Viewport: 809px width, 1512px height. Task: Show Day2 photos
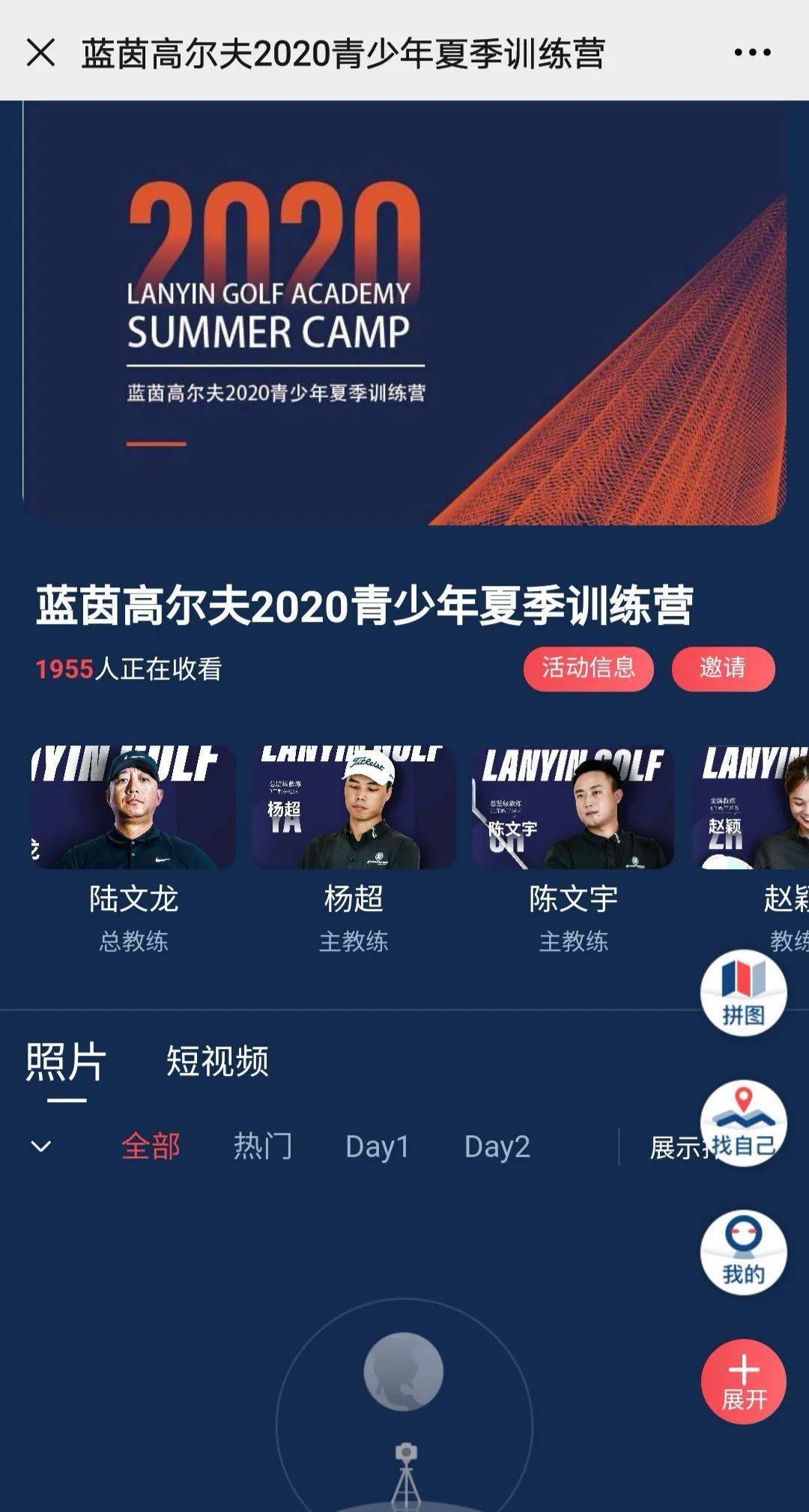tap(497, 1146)
